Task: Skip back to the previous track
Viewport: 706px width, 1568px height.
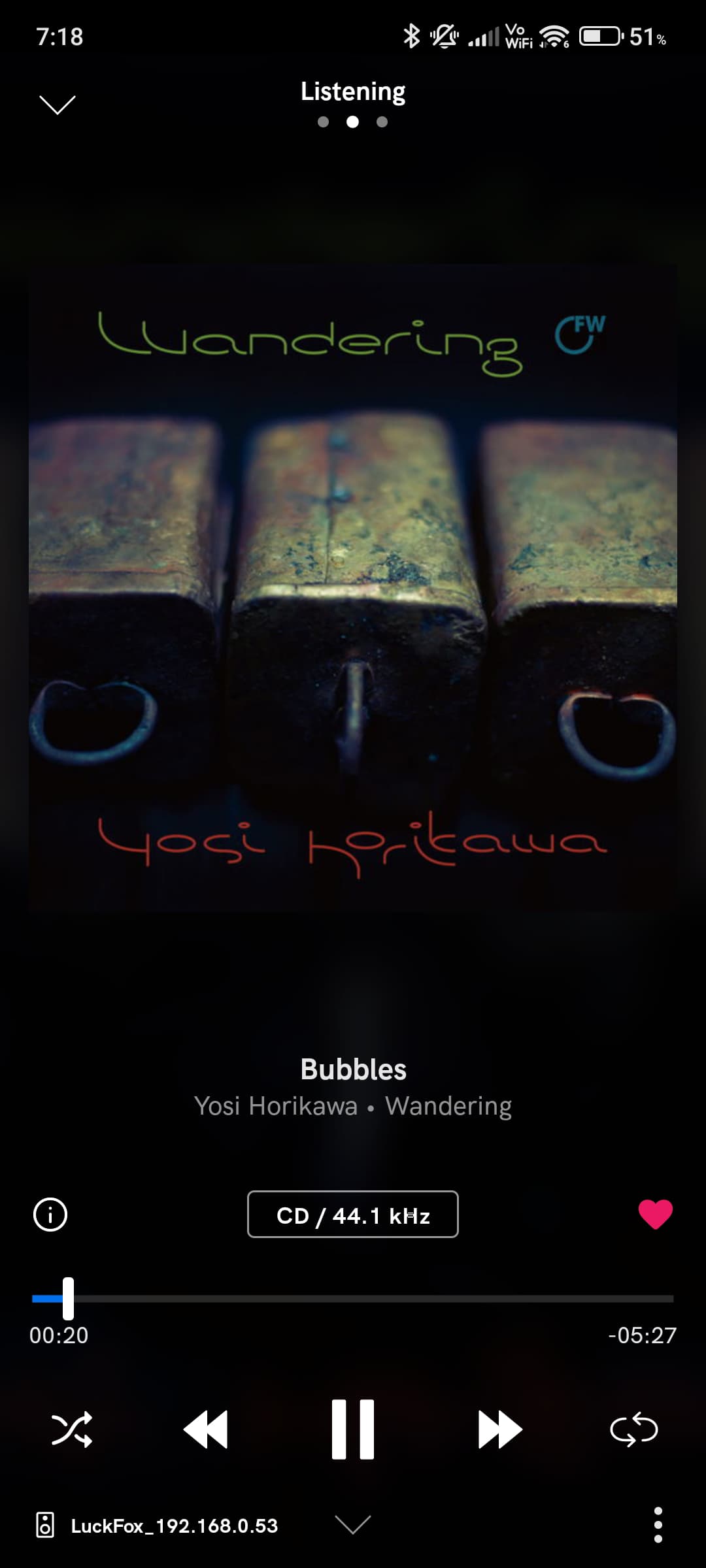Action: pos(206,1429)
